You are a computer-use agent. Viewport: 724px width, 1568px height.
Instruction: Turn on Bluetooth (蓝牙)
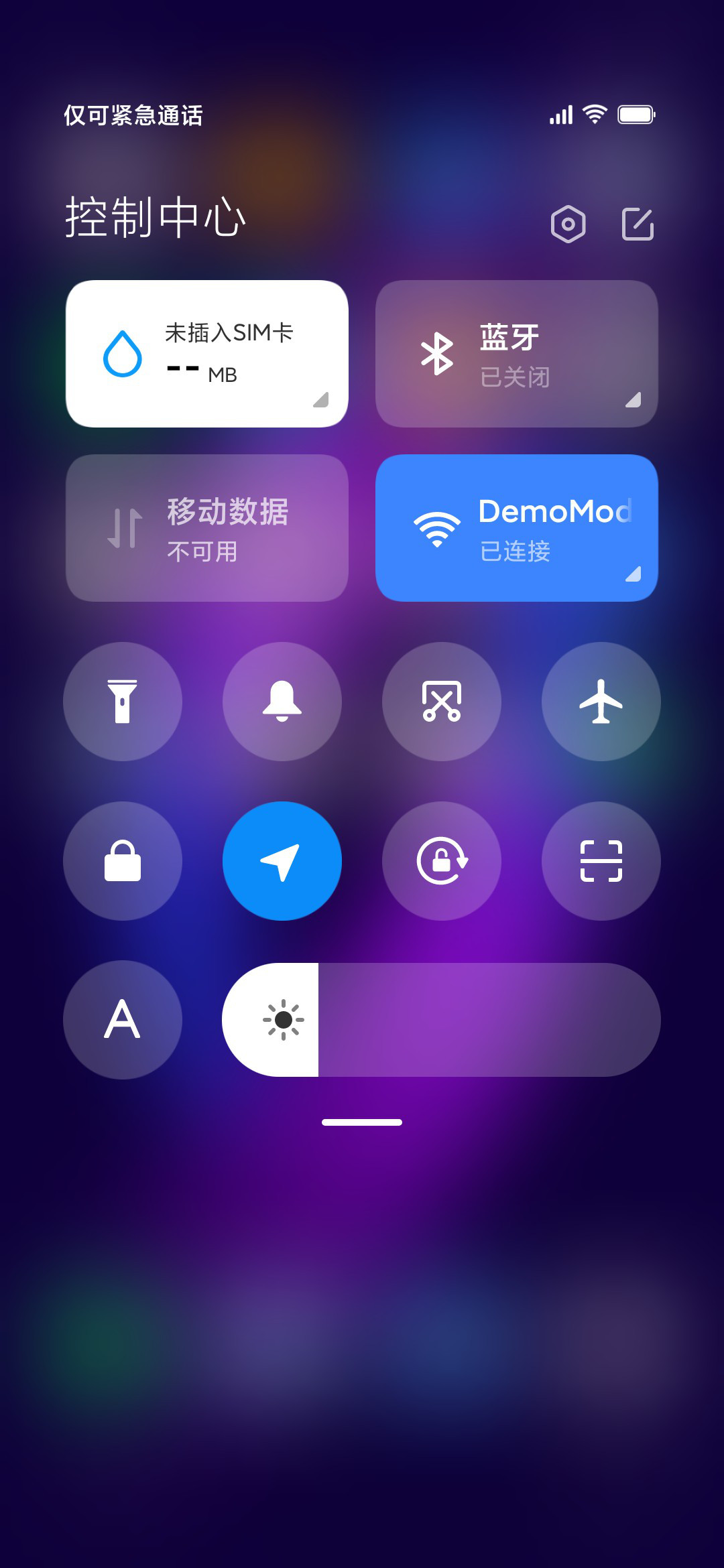[x=517, y=354]
